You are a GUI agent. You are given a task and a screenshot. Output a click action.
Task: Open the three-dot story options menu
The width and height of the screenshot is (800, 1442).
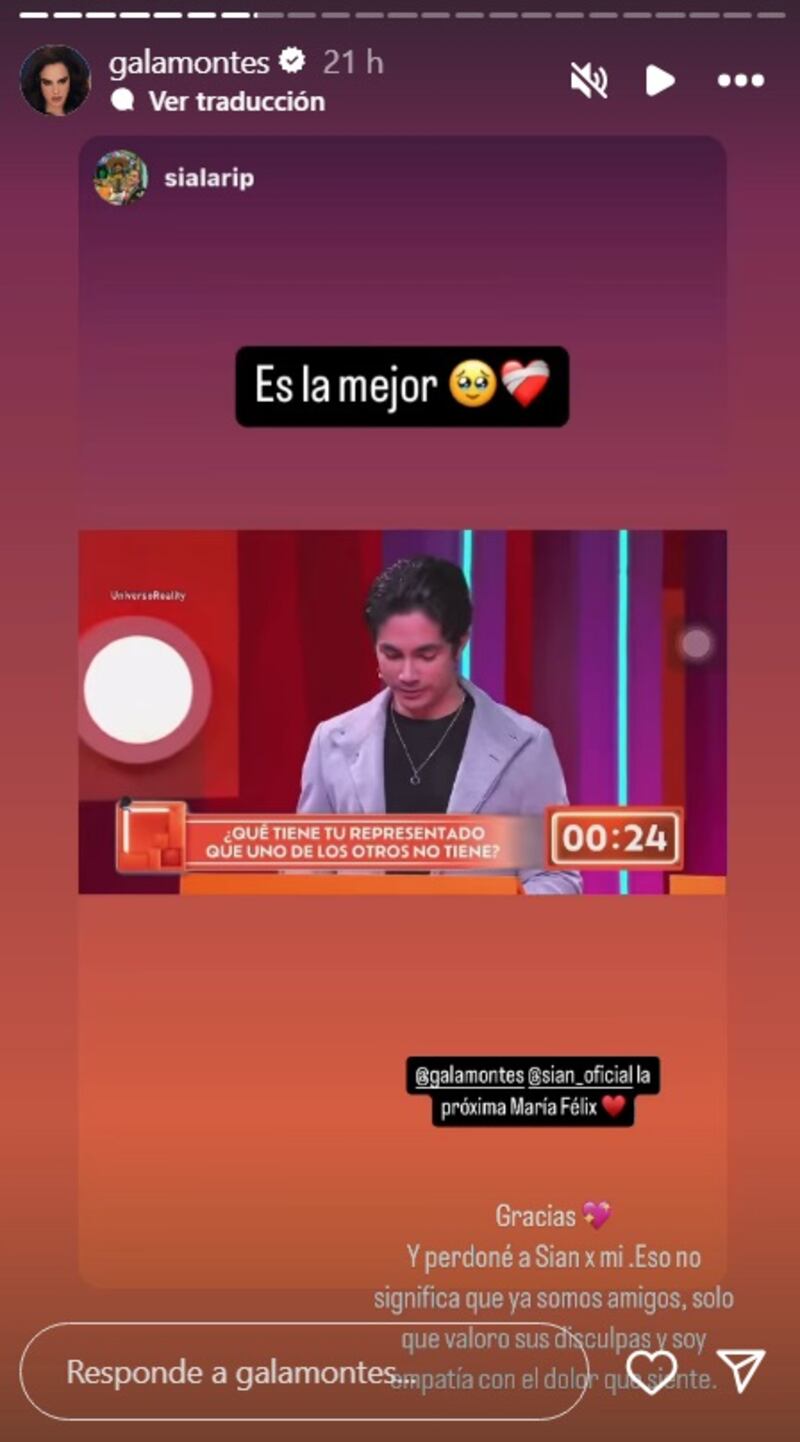(741, 80)
